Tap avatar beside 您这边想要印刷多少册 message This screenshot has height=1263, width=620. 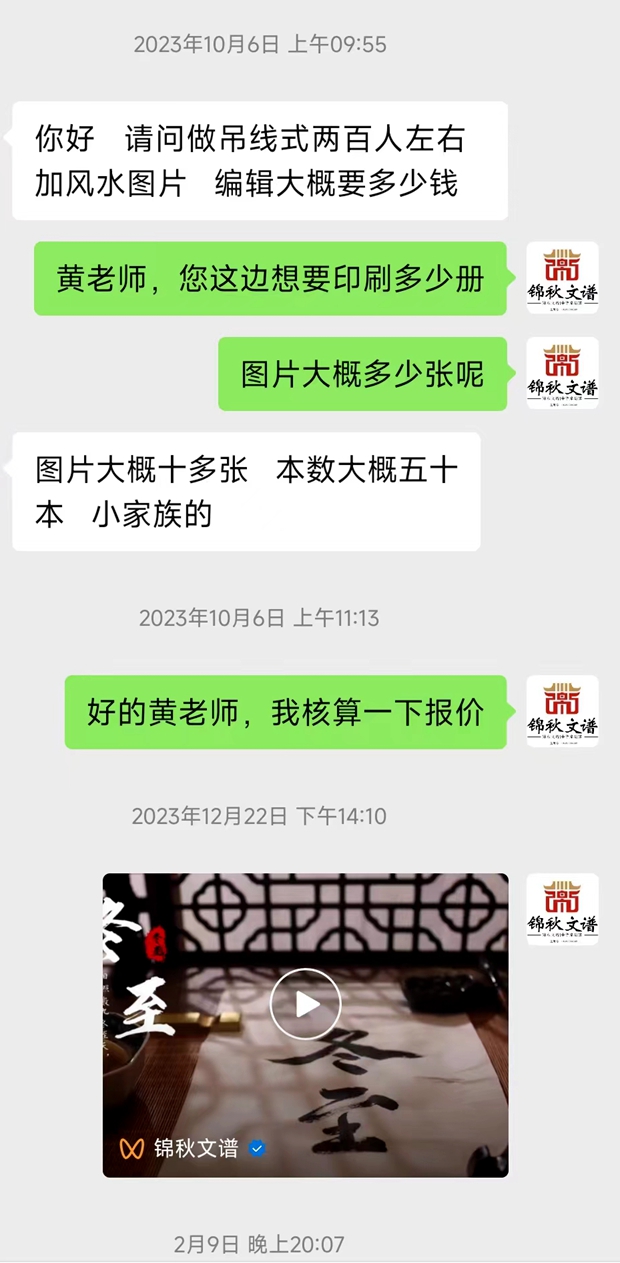562,278
